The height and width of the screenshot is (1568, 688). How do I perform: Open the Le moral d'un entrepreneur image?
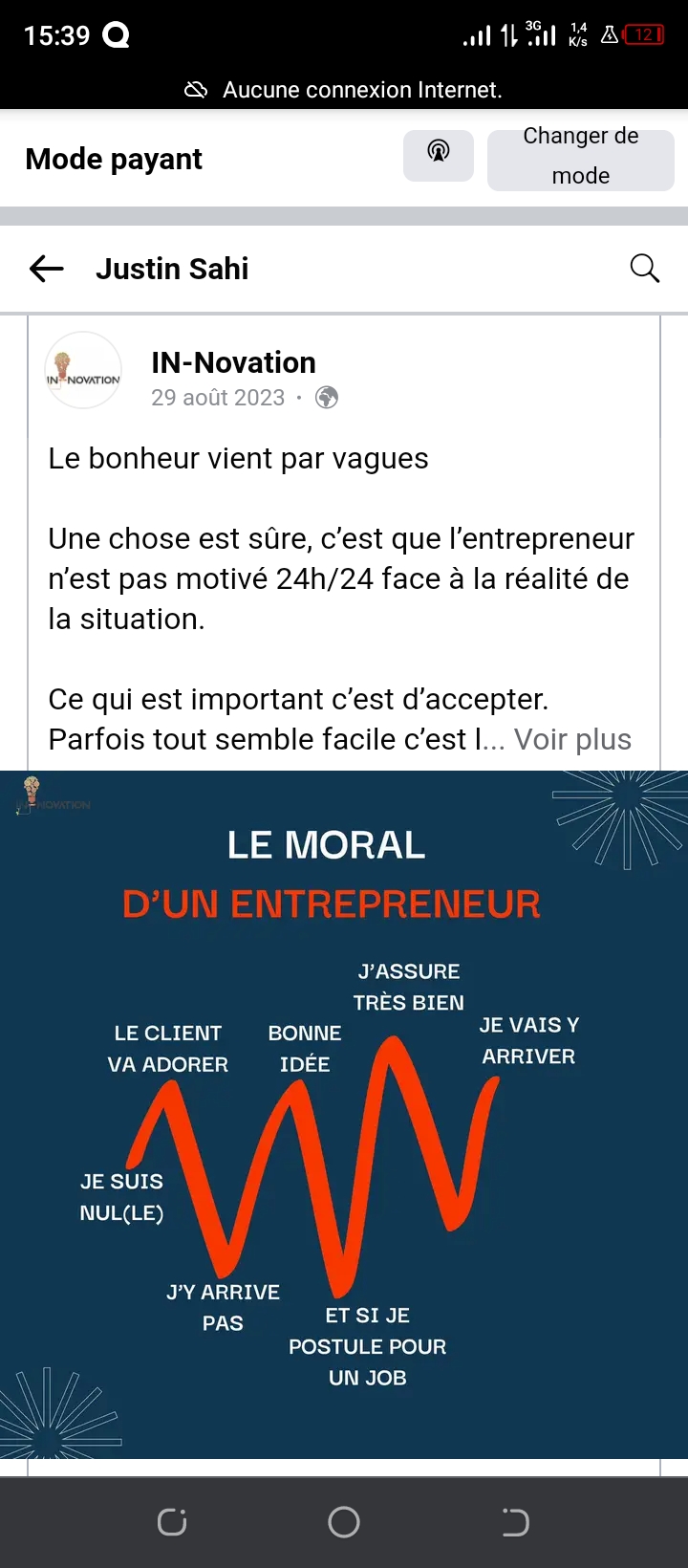click(x=344, y=1114)
